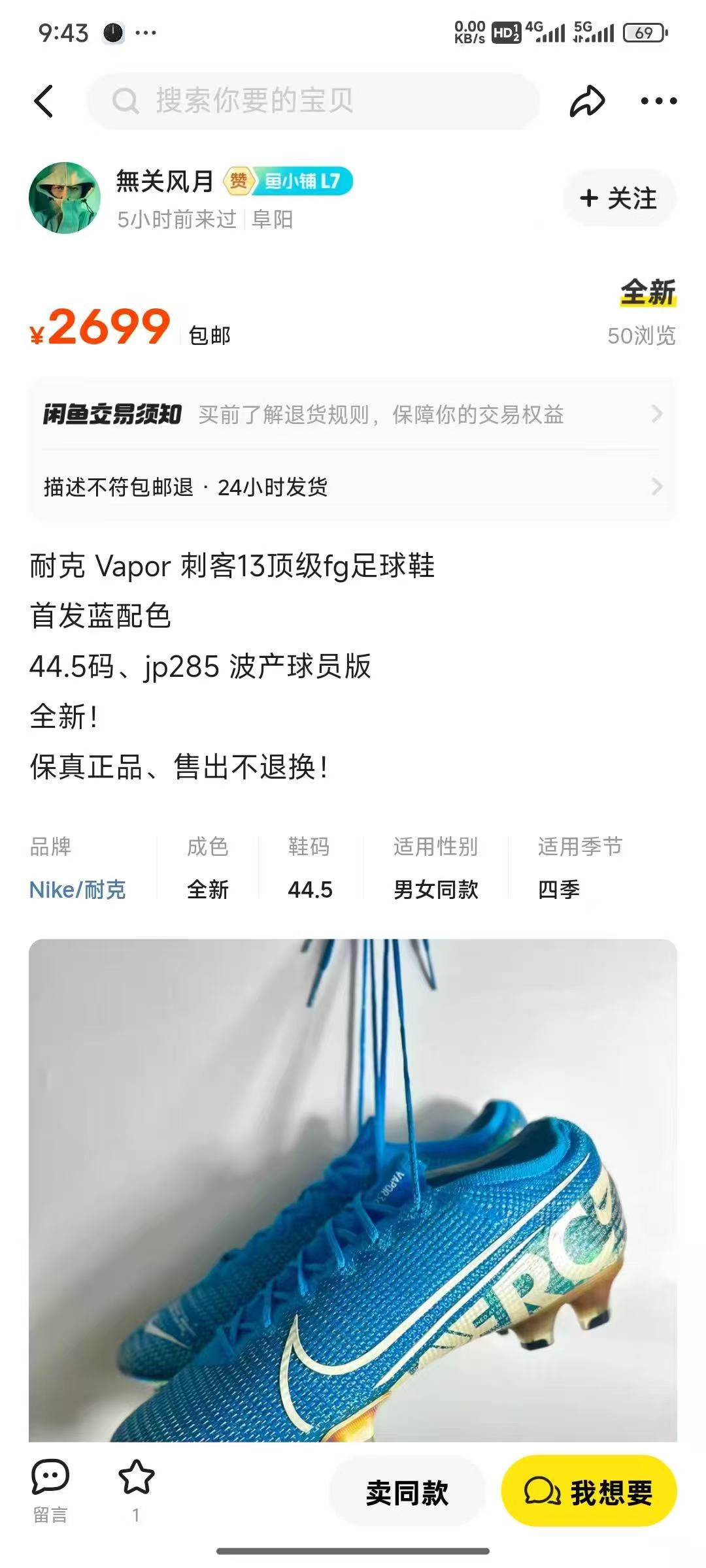Open the 描述不符包邮退 guarantee row
This screenshot has width=706, height=1568.
tap(353, 487)
